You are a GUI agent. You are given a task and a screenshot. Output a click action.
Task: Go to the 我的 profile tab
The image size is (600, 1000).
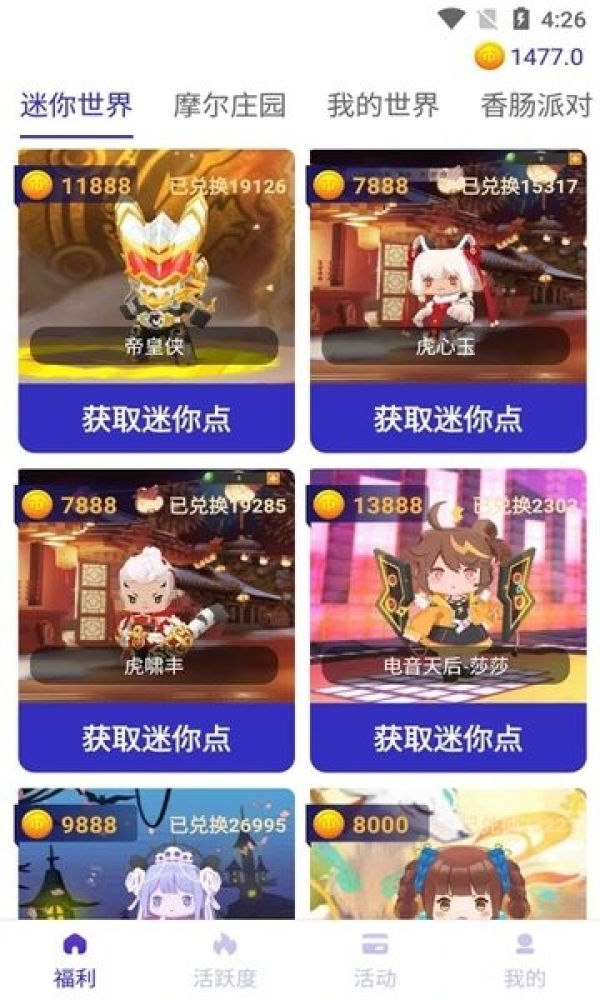pyautogui.click(x=525, y=960)
